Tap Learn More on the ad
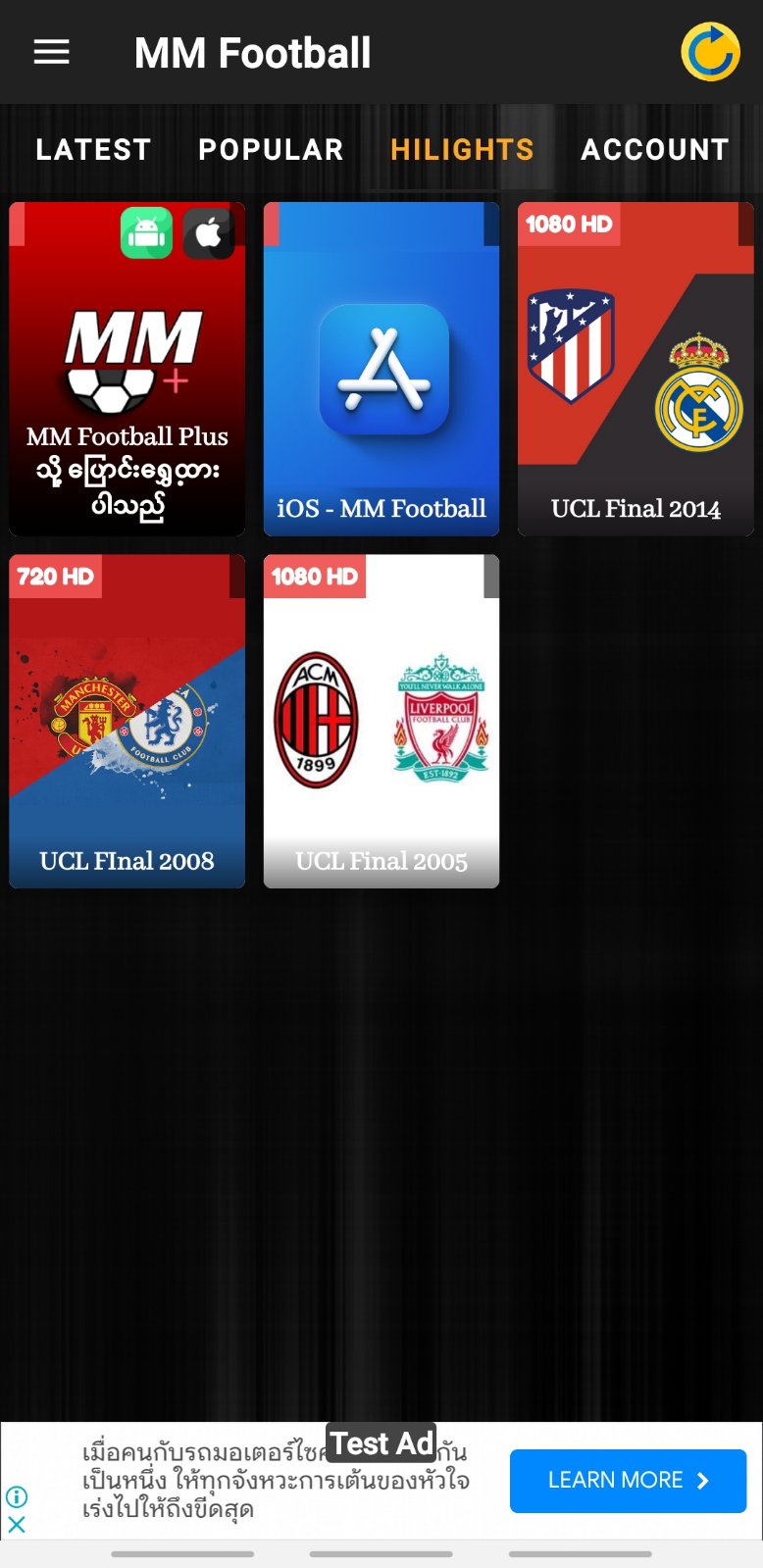Viewport: 763px width, 1568px height. [628, 1481]
